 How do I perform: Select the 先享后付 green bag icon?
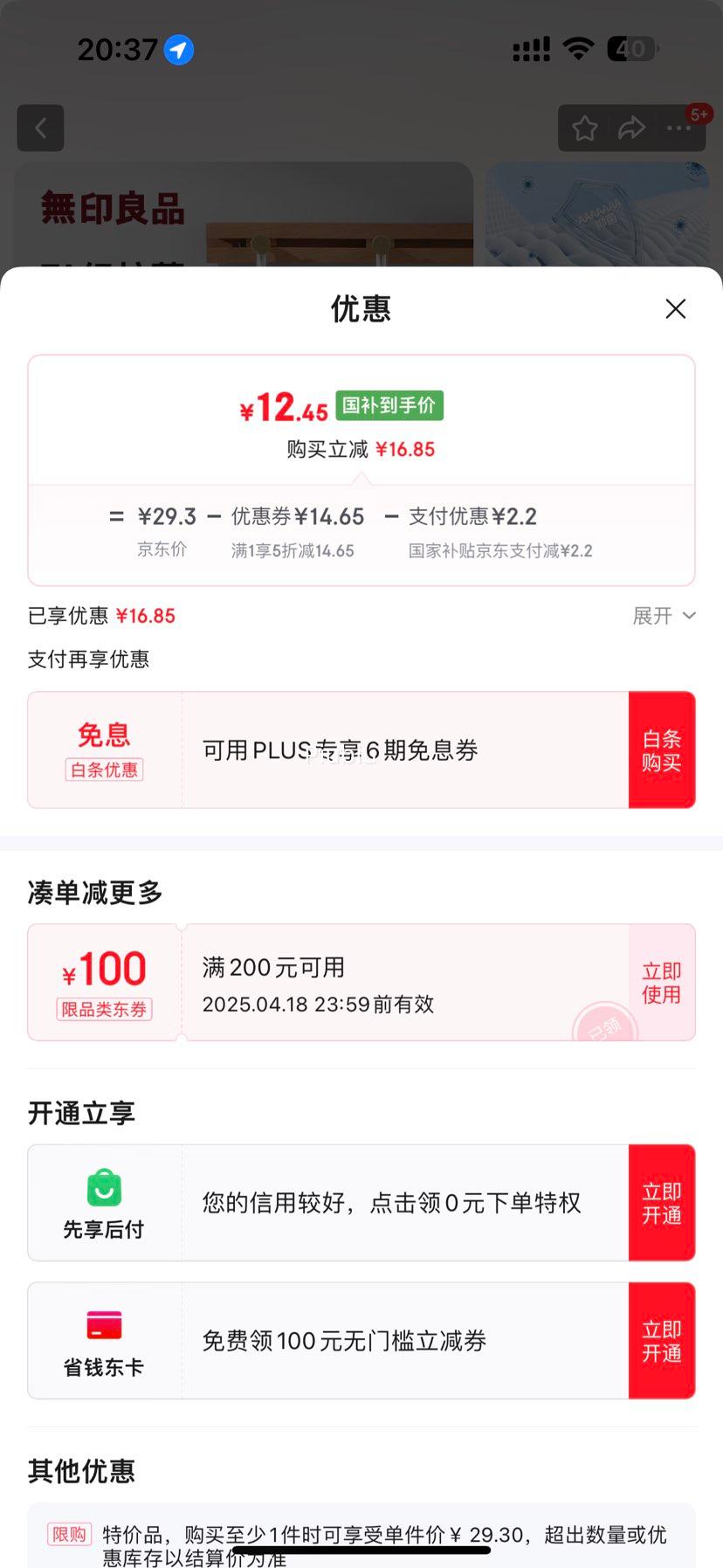pyautogui.click(x=103, y=1188)
